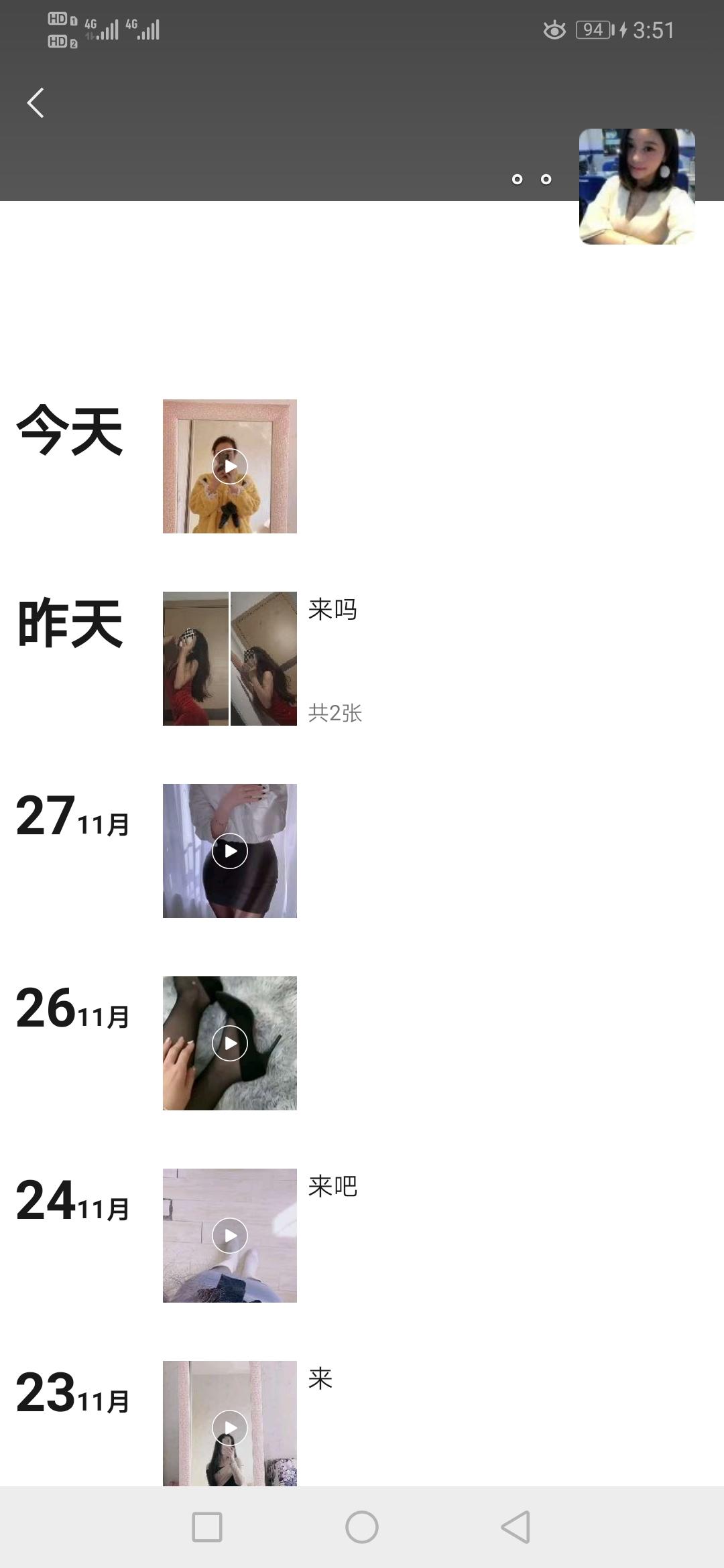Open yesterday's second photo in 来吗 post
Screen dimensions: 724x1568
264,659
